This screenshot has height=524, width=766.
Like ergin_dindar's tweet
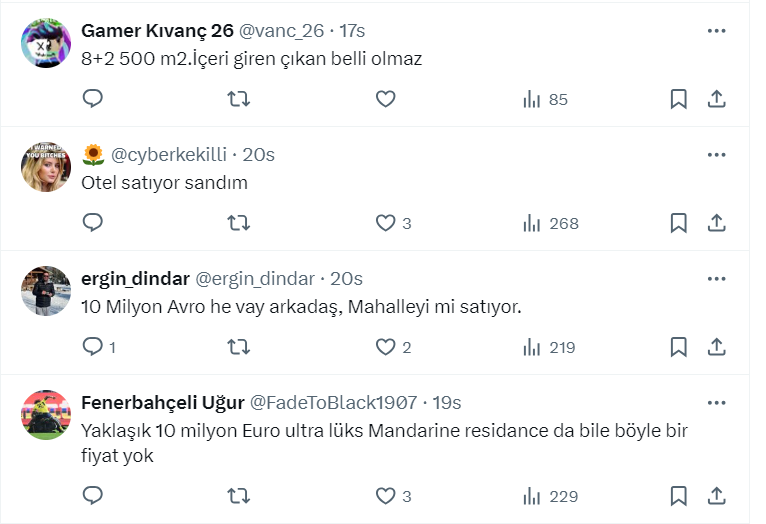click(x=386, y=347)
